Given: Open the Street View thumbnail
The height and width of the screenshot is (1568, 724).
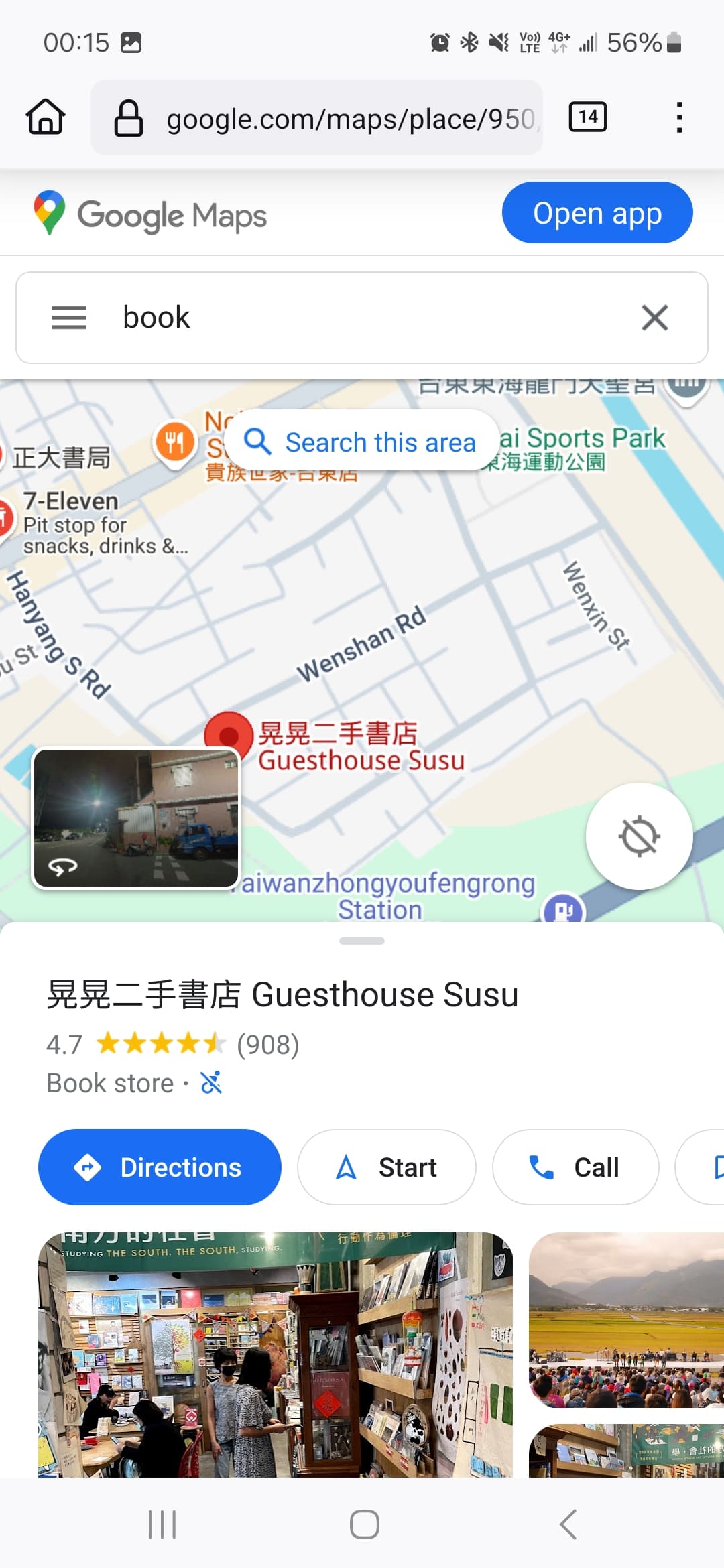Looking at the screenshot, I should pos(136,818).
